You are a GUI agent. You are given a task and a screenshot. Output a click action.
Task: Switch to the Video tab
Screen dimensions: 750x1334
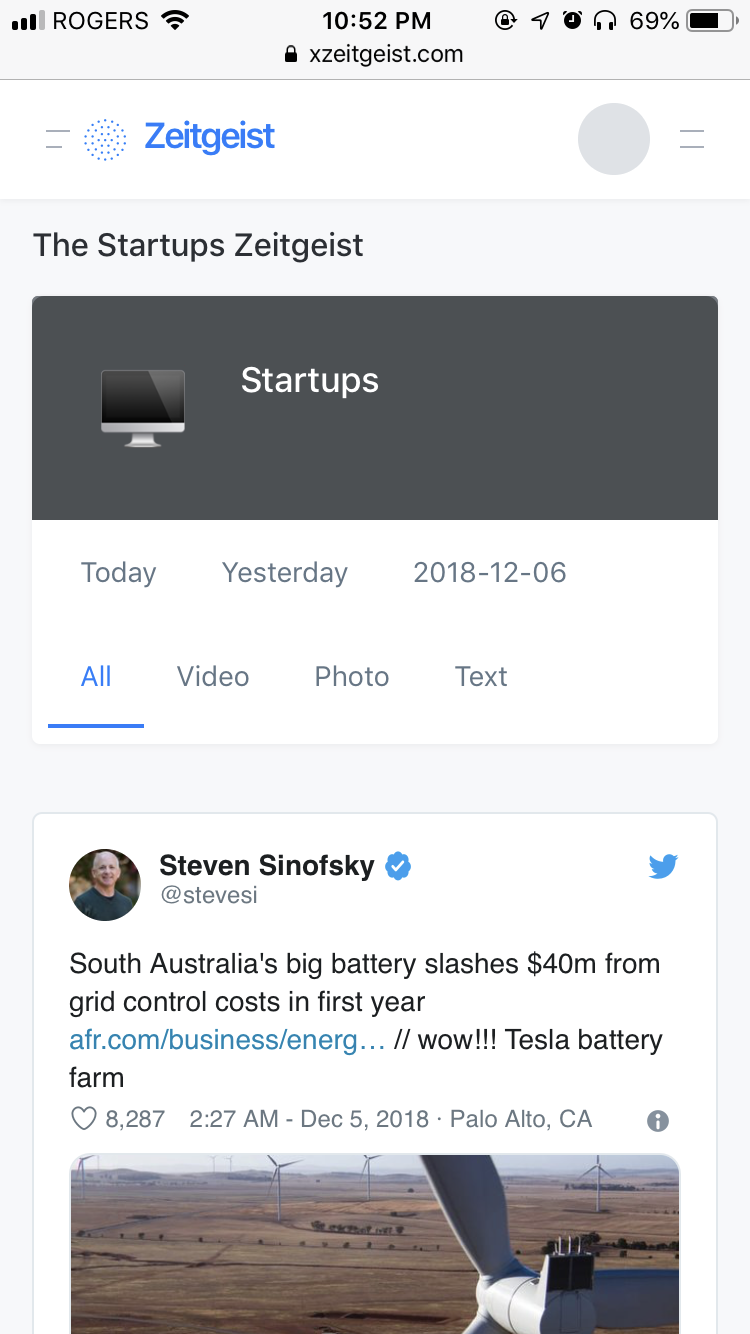point(213,677)
